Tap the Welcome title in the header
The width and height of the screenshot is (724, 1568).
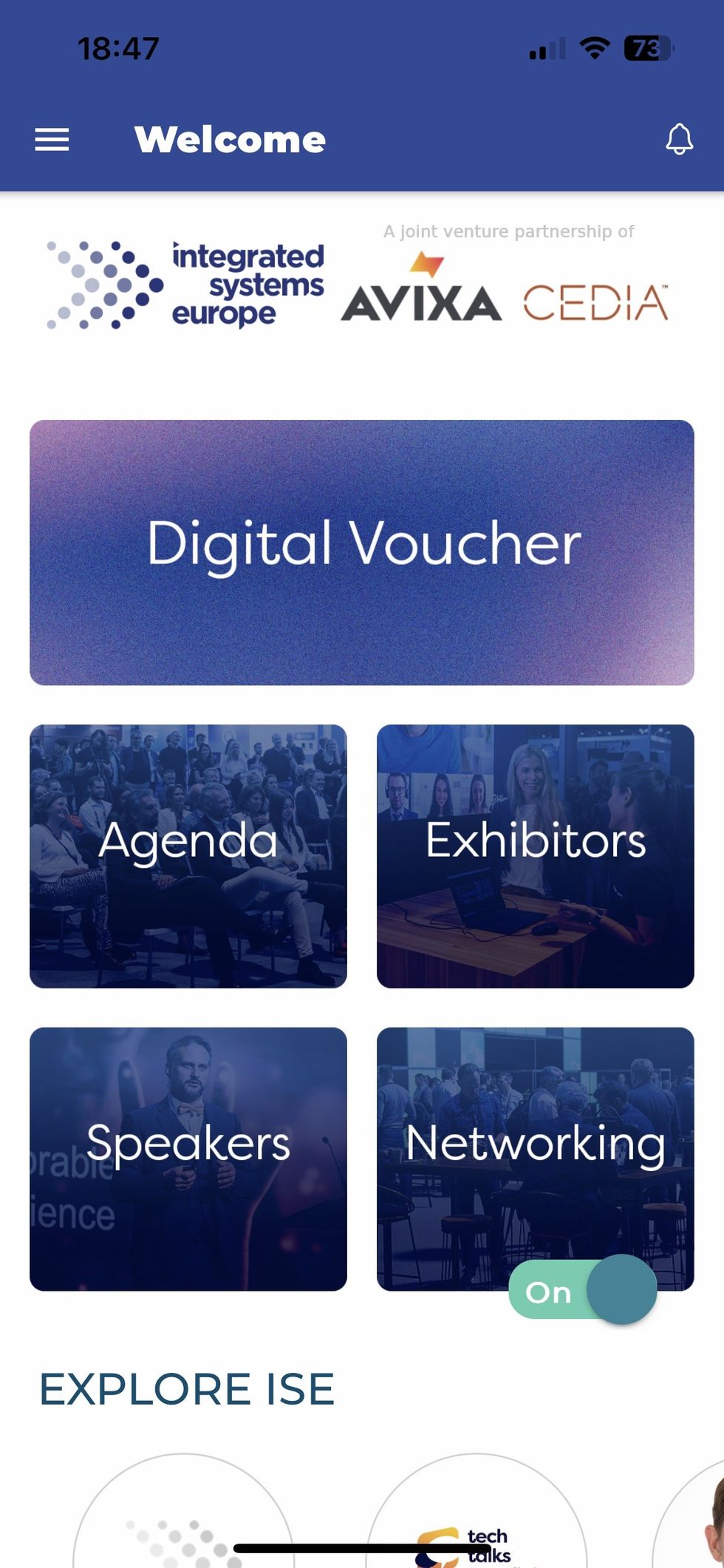point(229,138)
